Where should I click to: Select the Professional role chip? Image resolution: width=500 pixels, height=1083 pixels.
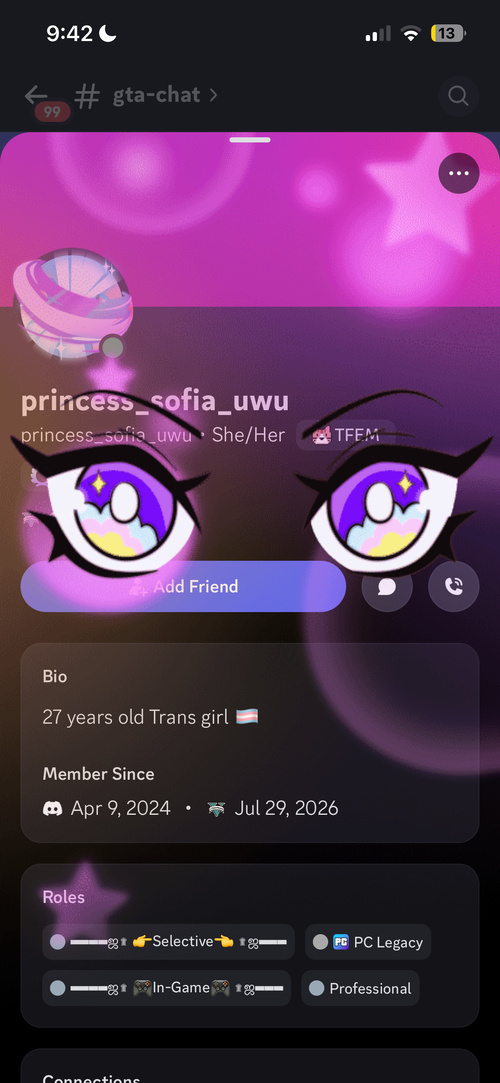click(x=362, y=988)
